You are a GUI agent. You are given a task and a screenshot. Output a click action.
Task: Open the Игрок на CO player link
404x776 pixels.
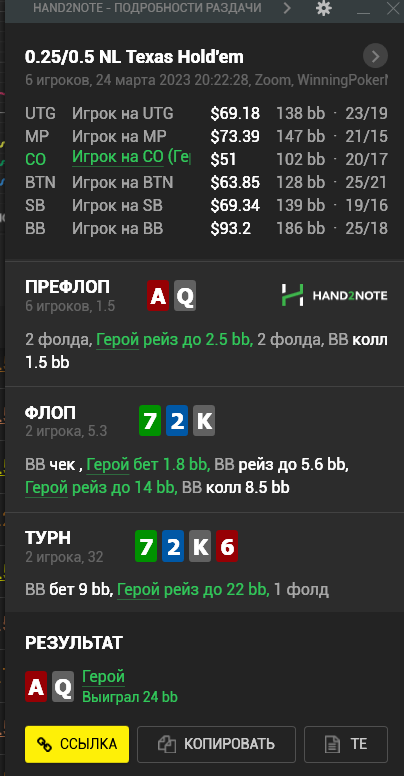click(x=118, y=157)
